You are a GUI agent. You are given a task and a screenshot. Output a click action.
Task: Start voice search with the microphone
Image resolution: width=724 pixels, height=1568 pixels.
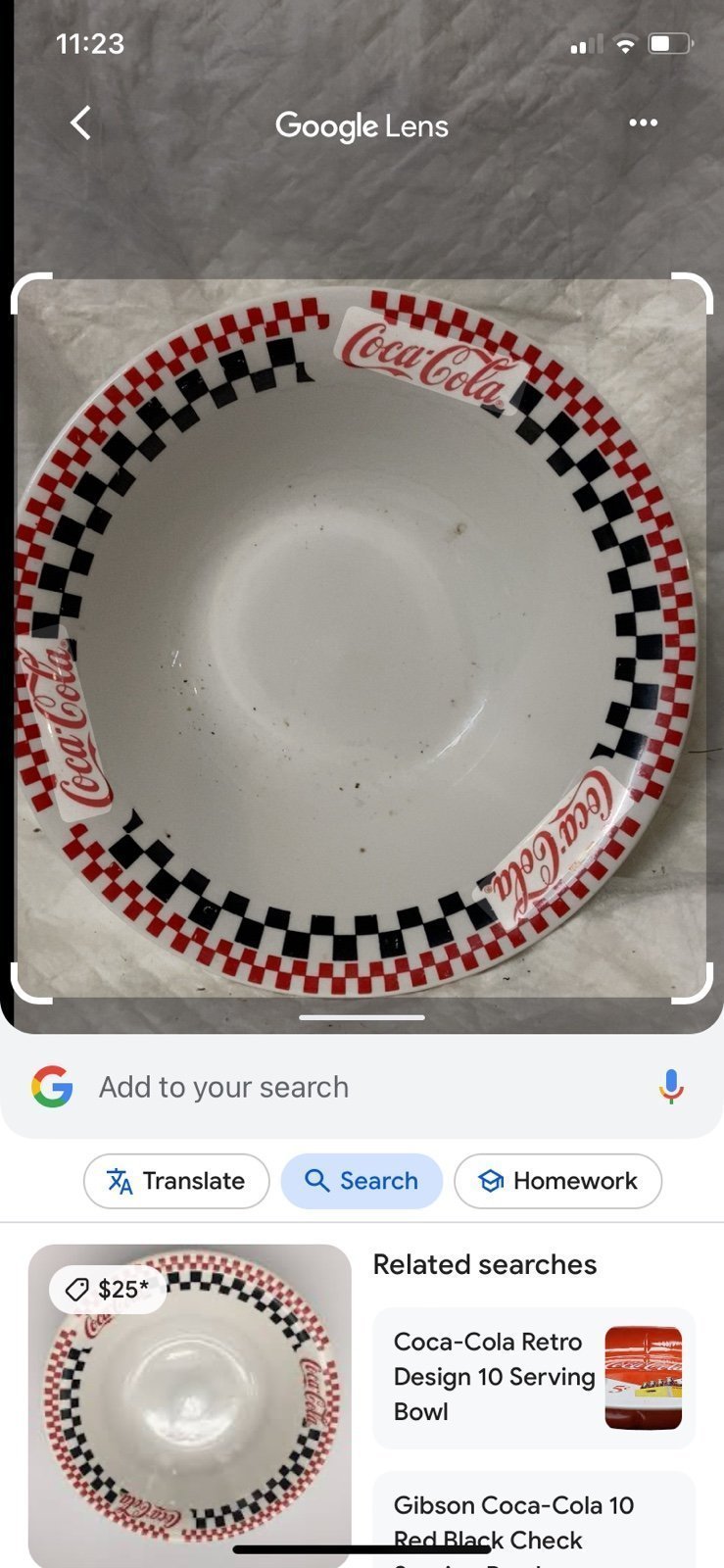671,1087
